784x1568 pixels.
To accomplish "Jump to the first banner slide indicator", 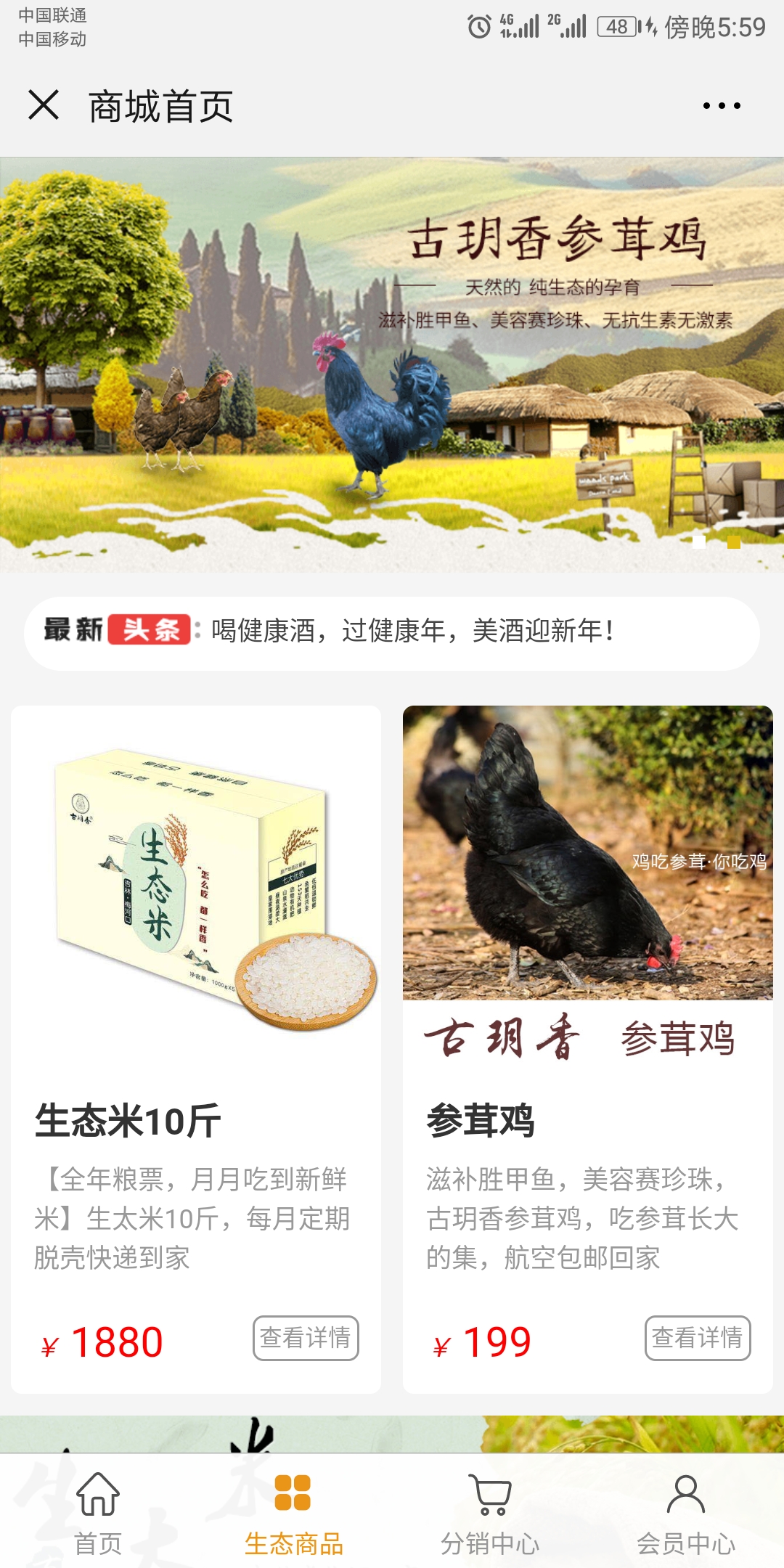I will point(699,542).
